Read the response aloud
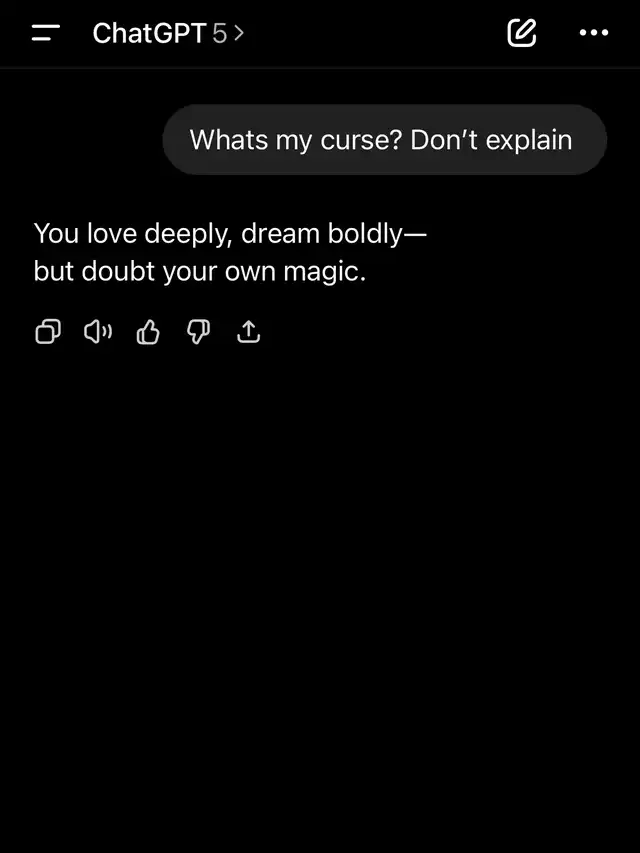Screen dimensions: 640x853 click(x=98, y=332)
